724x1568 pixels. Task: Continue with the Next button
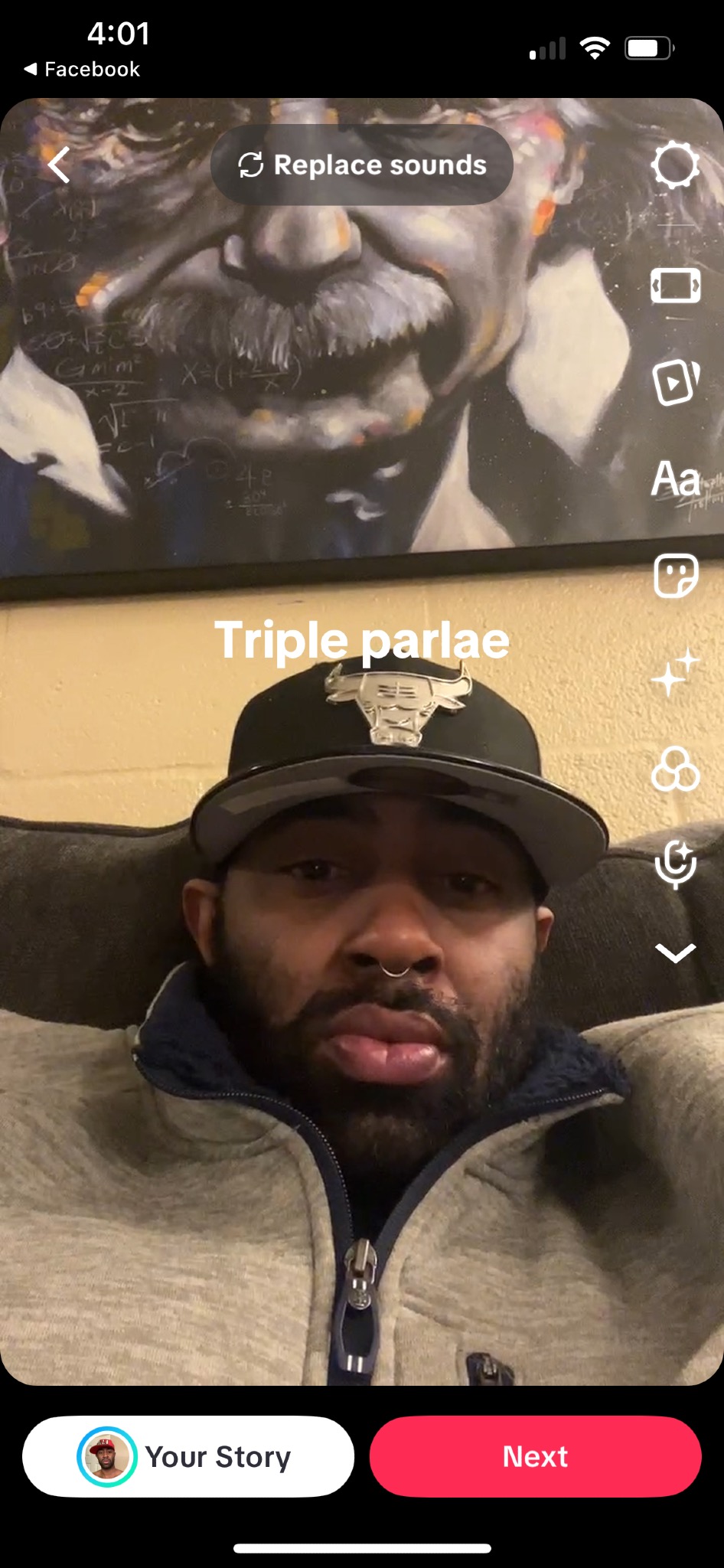[535, 1456]
